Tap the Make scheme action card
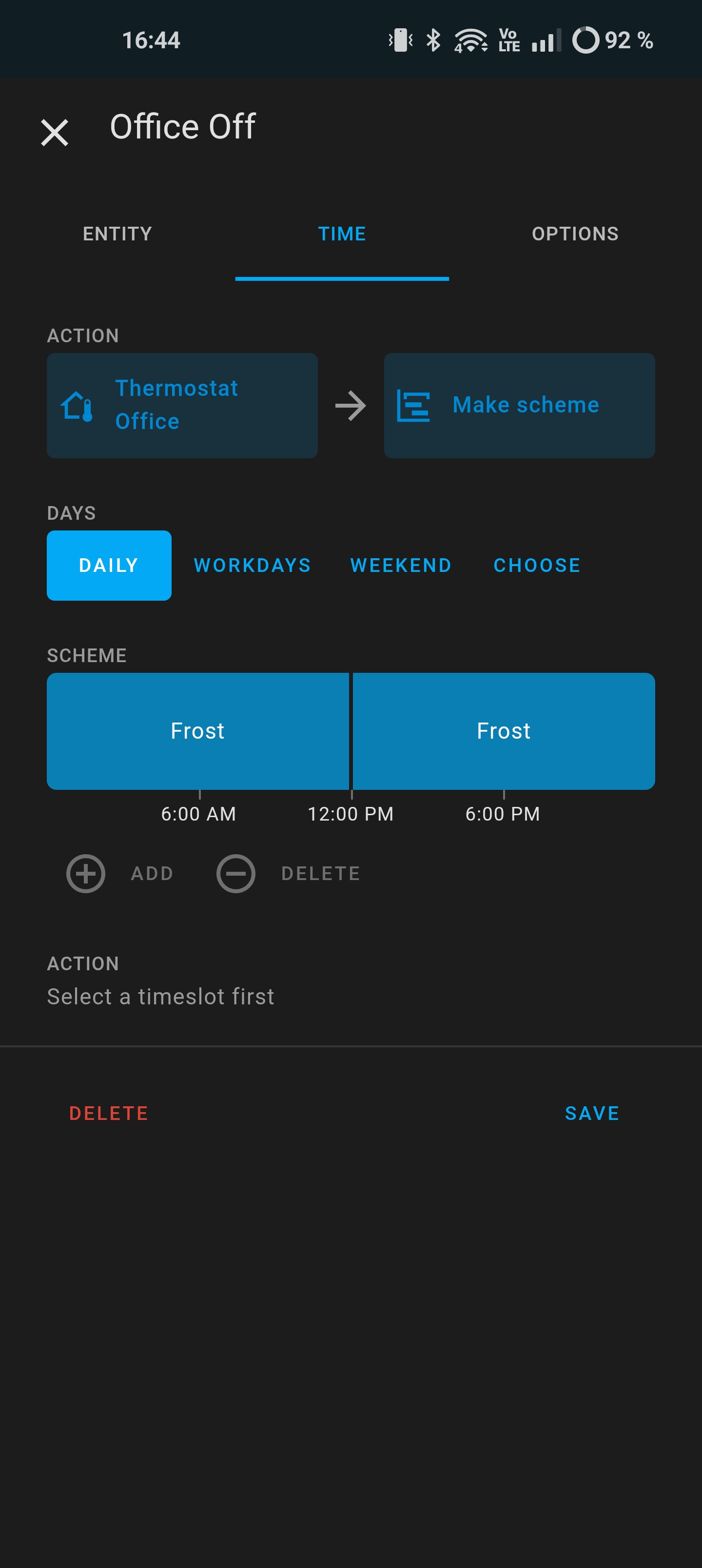Viewport: 702px width, 1568px height. 519,405
